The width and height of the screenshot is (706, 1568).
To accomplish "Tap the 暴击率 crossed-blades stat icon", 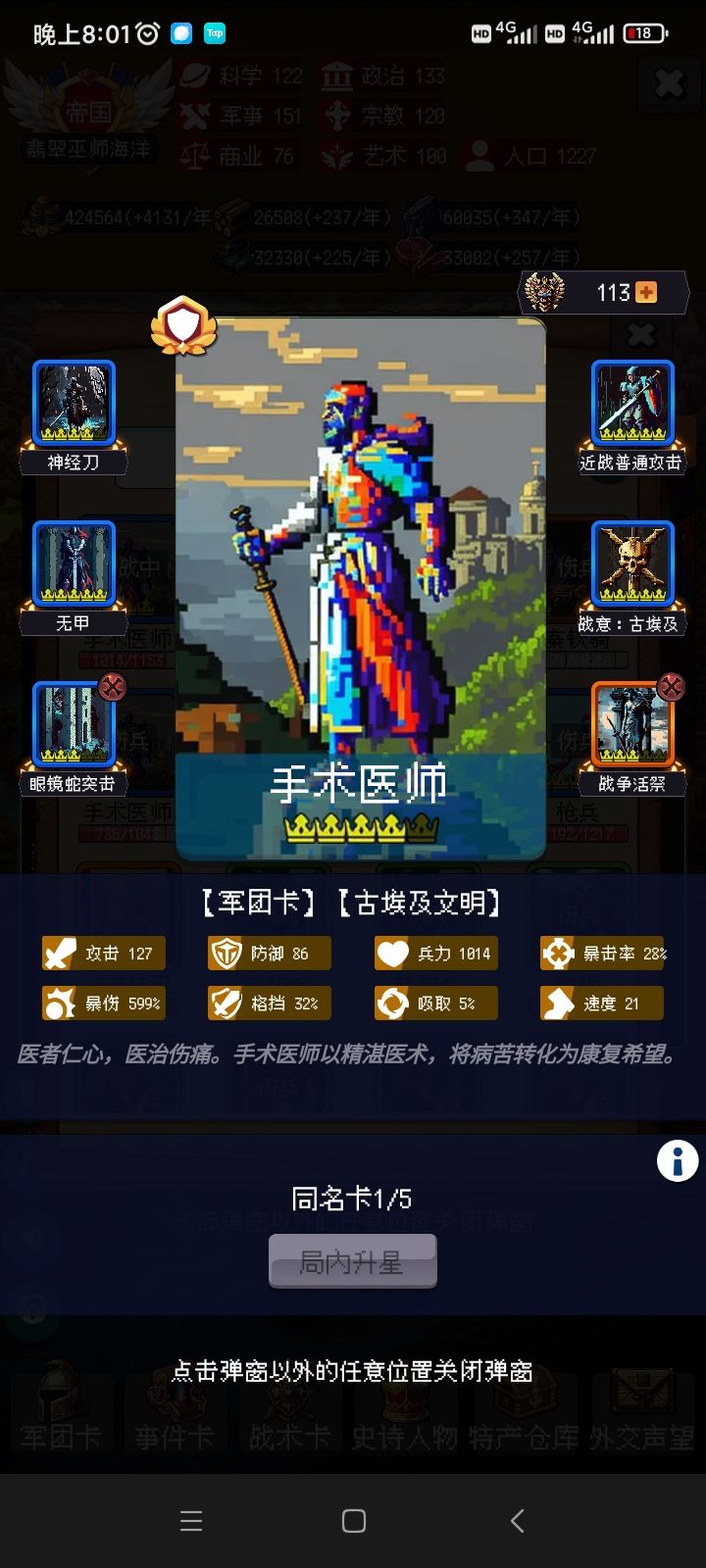I will click(557, 953).
